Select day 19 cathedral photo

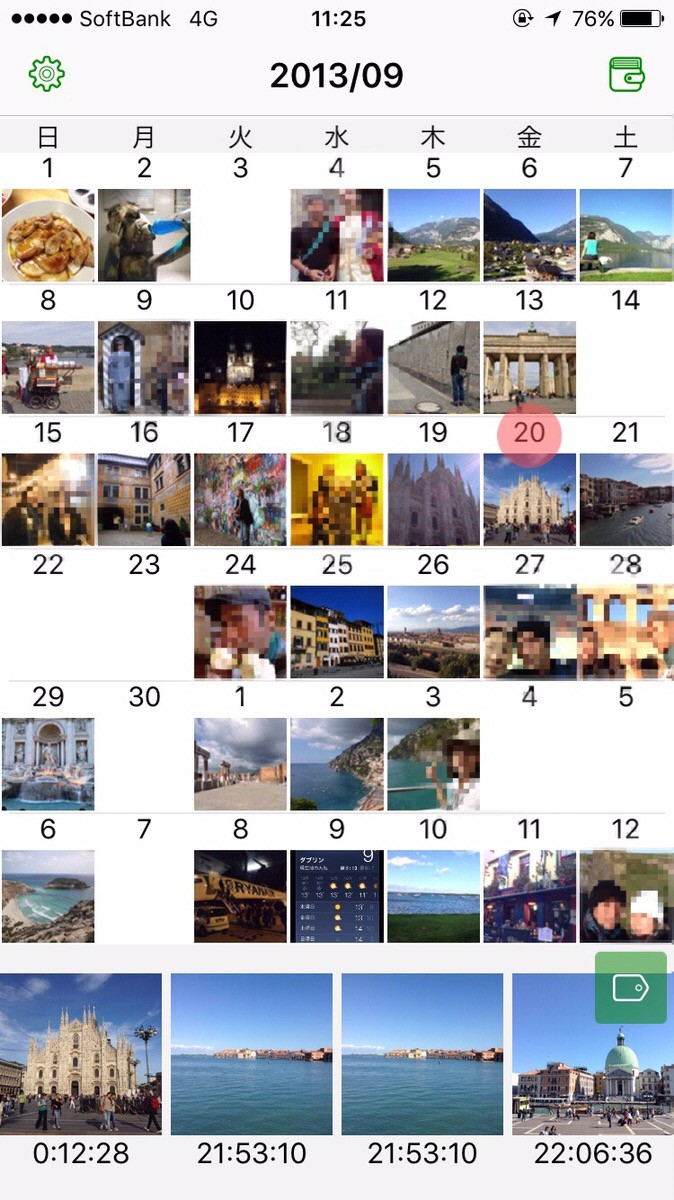pos(433,499)
